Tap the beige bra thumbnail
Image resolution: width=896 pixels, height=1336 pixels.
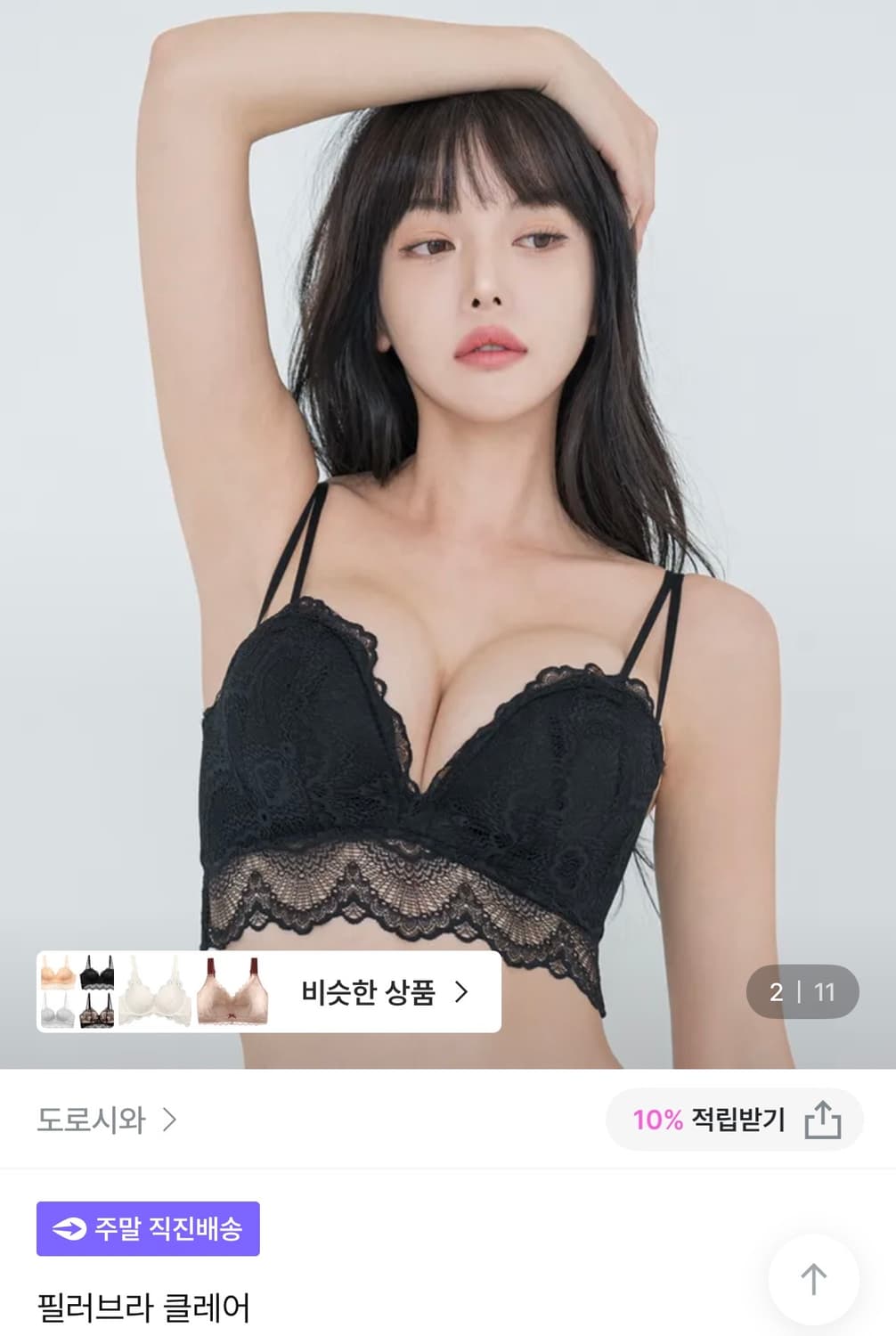[x=57, y=975]
